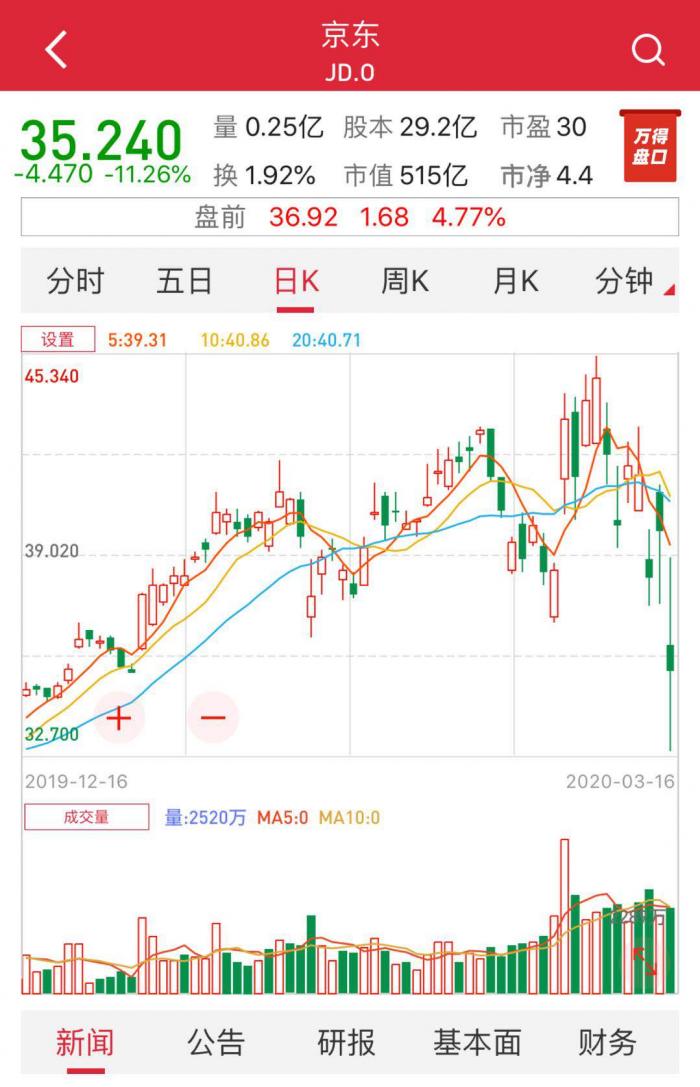View the 研报 tab
Image resolution: width=700 pixels, height=1087 pixels.
coord(347,1043)
